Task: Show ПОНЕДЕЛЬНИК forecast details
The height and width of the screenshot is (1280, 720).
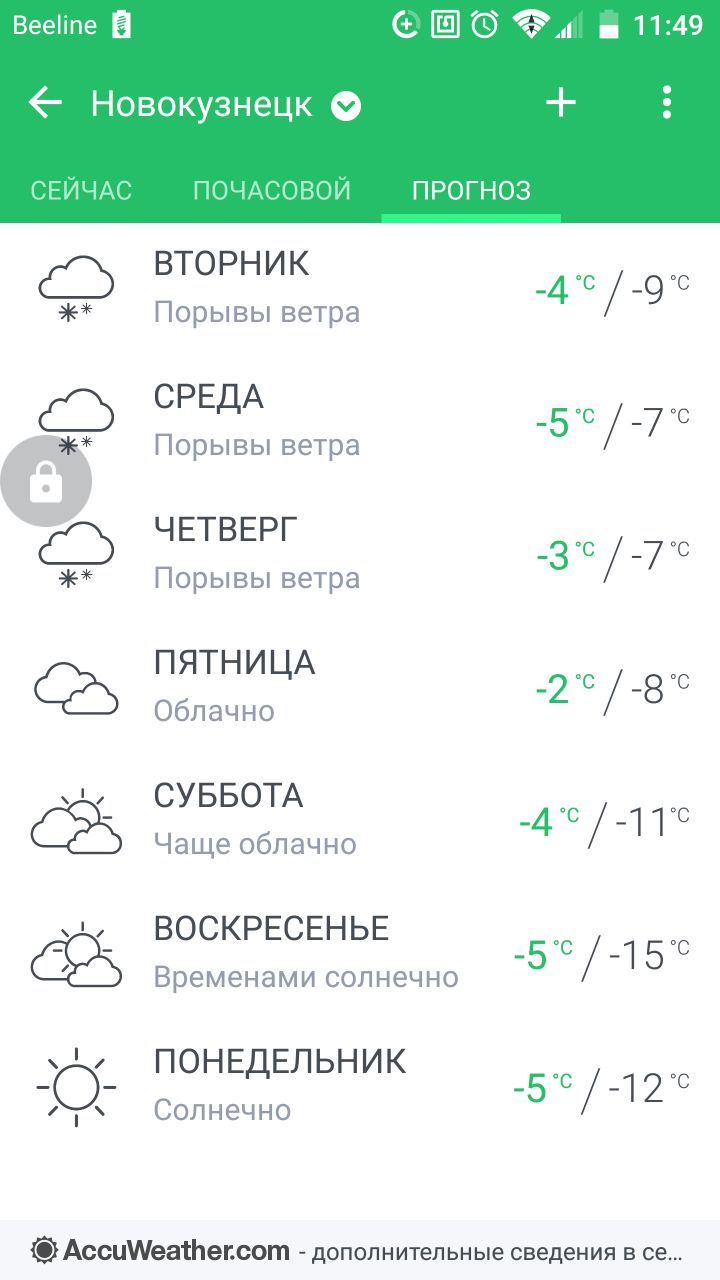Action: point(360,1087)
